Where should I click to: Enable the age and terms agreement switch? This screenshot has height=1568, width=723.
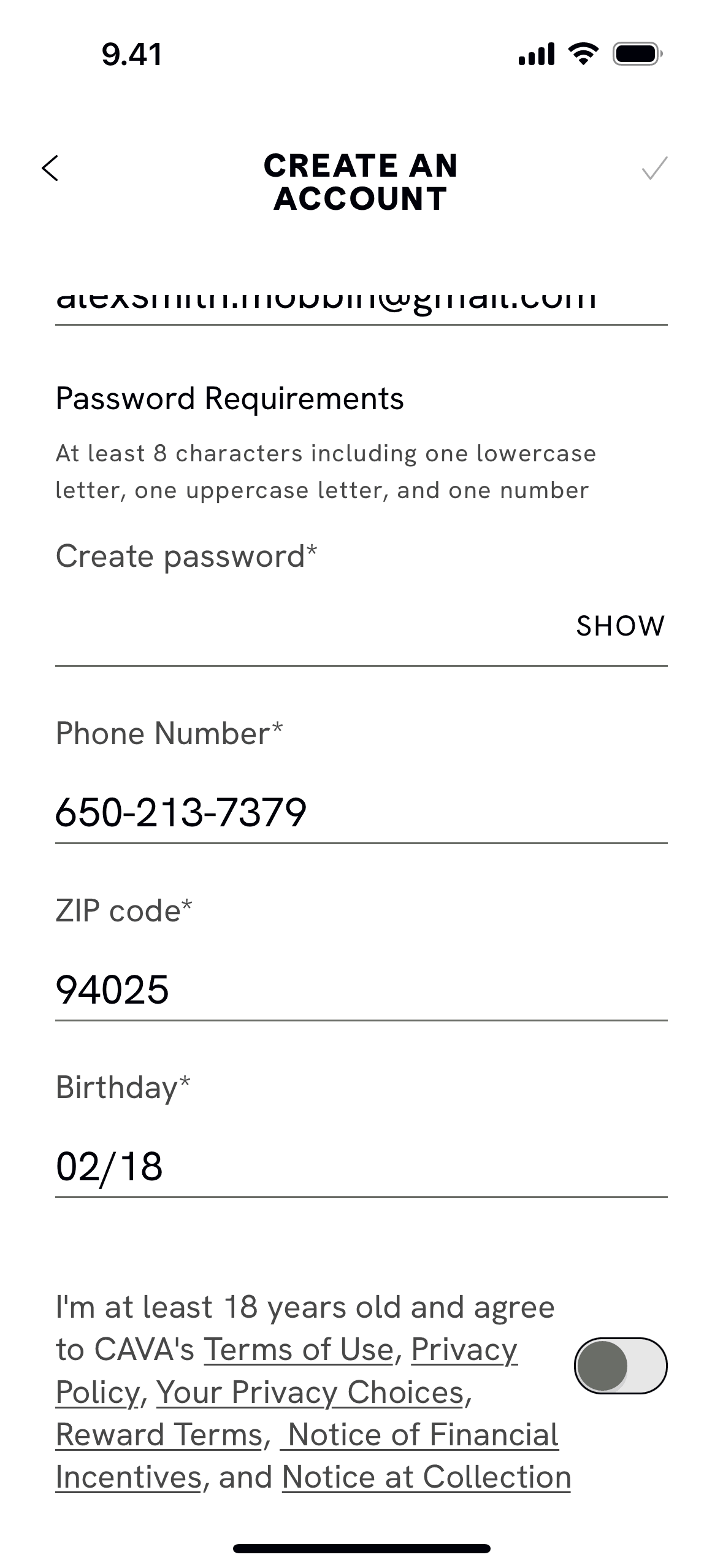point(620,1366)
